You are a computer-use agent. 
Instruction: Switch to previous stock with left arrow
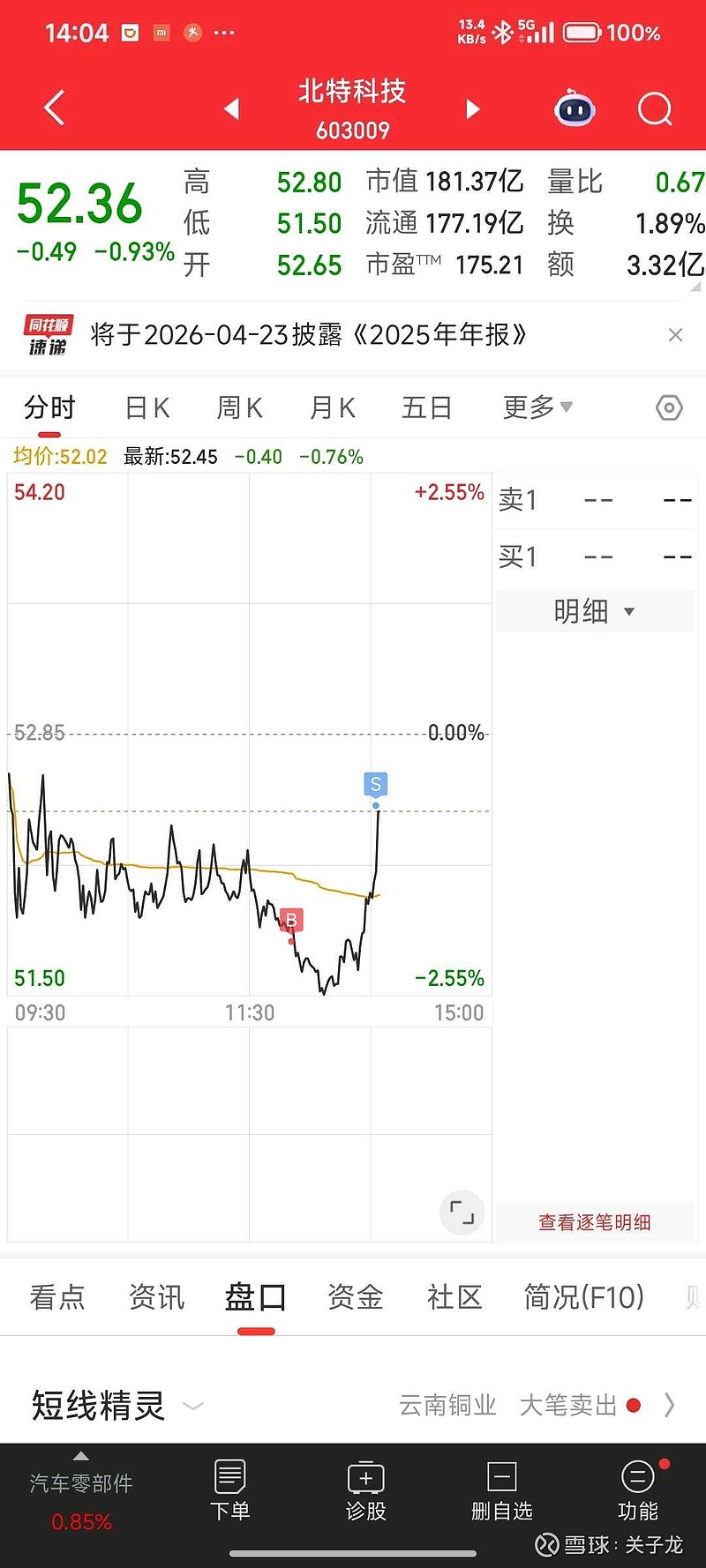click(231, 108)
